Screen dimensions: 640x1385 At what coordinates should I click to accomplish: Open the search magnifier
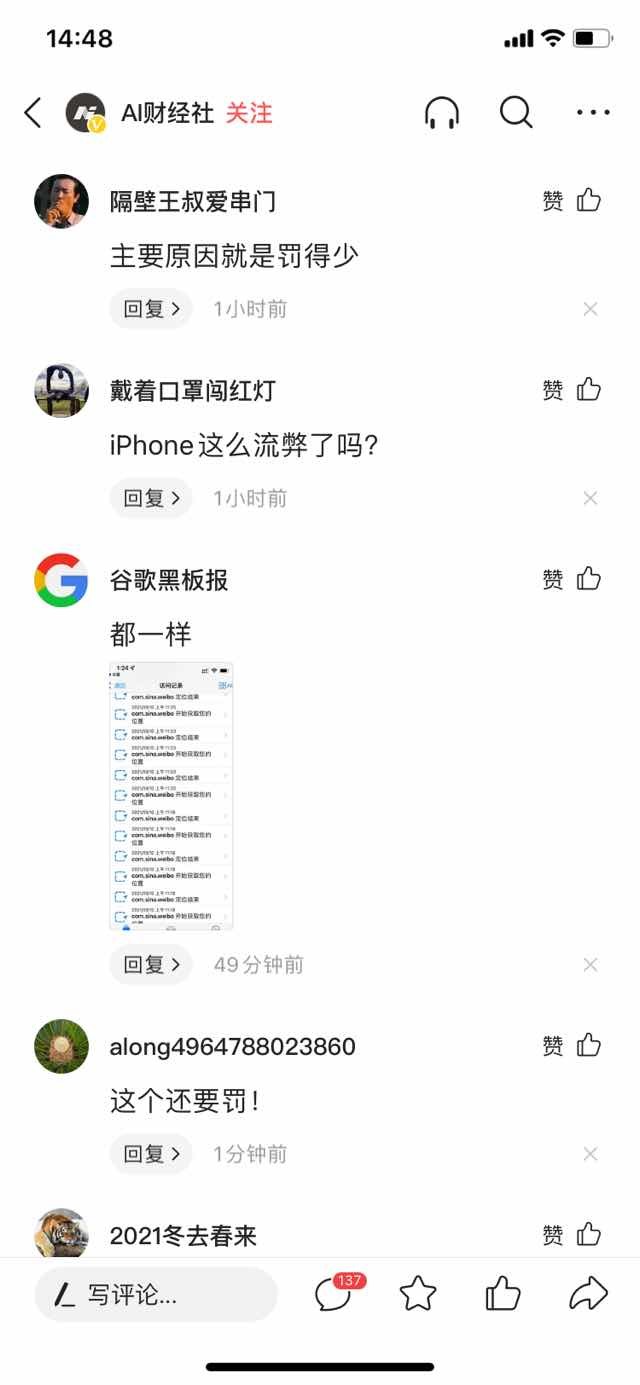516,113
